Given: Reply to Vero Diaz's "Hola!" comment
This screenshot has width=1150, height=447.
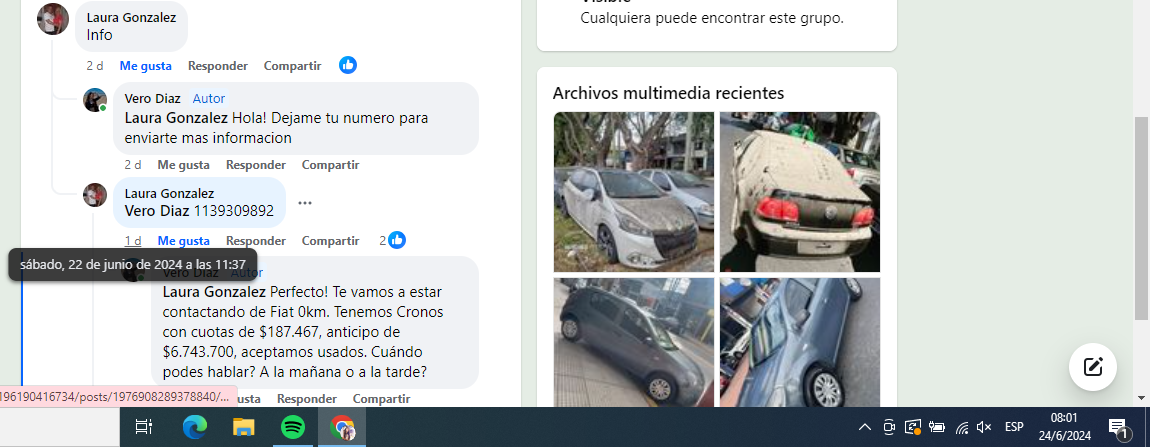Looking at the screenshot, I should pyautogui.click(x=255, y=165).
